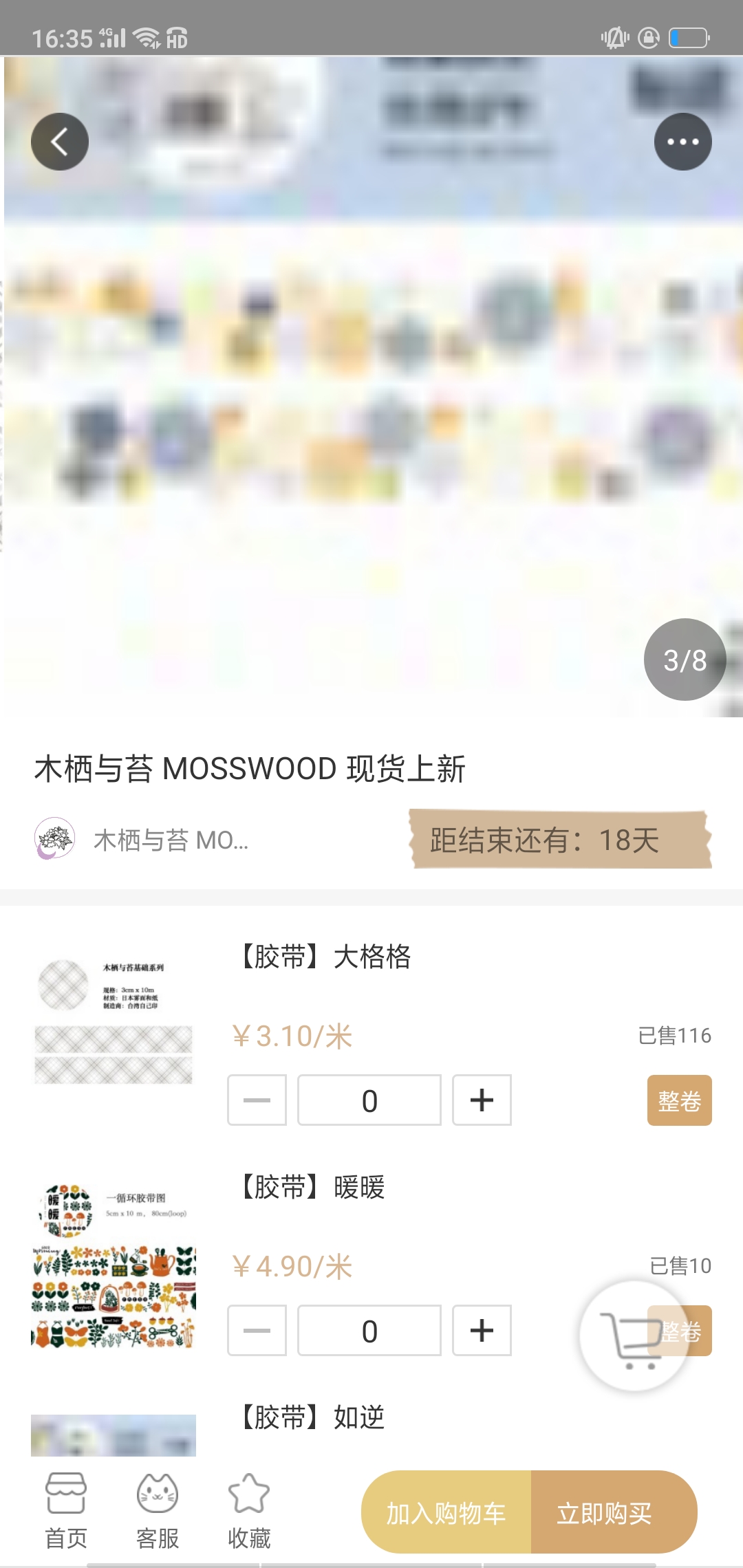The height and width of the screenshot is (1568, 743).
Task: Open the floating shopping cart
Action: (634, 1336)
